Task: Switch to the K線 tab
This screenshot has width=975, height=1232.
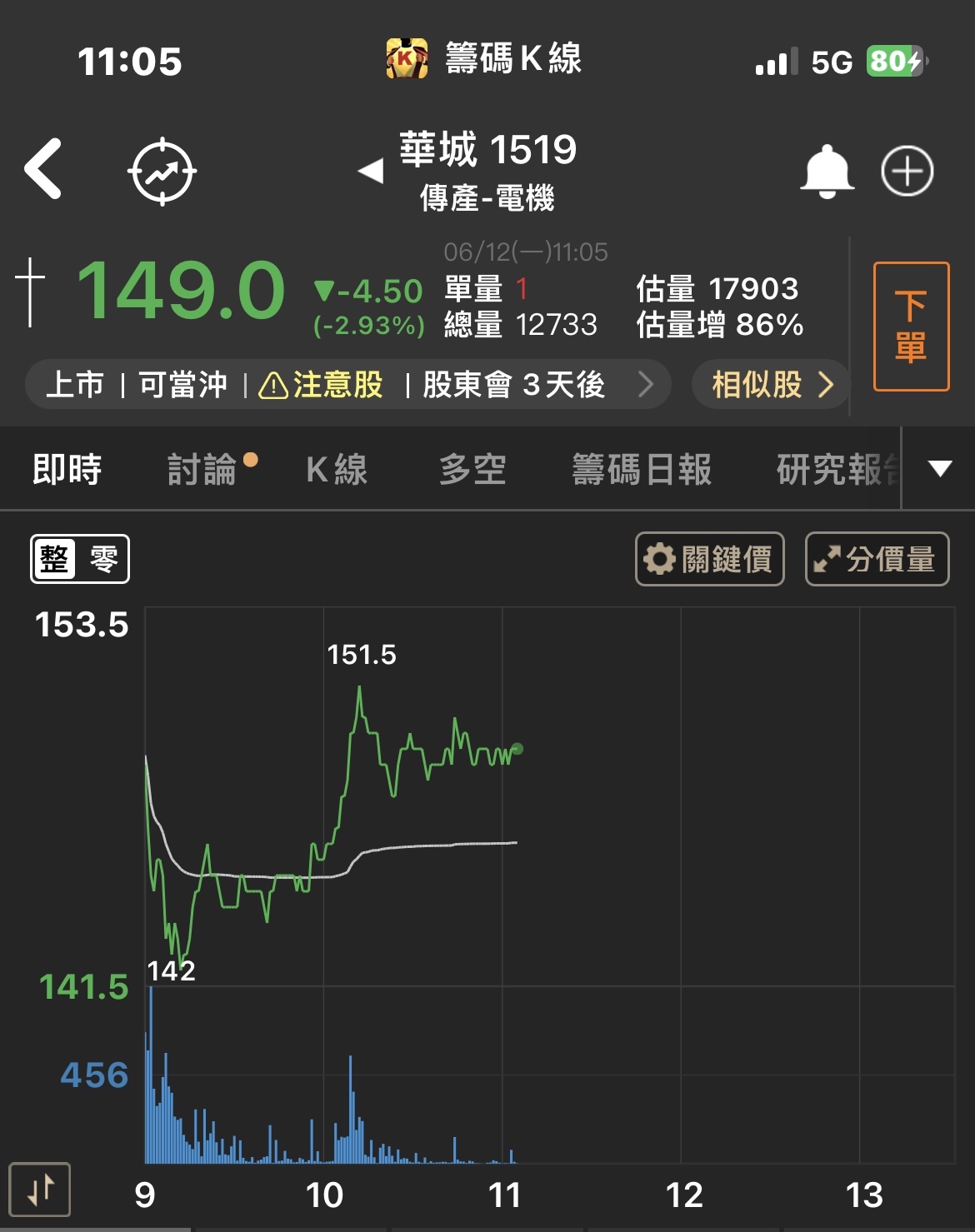Action: [x=337, y=470]
